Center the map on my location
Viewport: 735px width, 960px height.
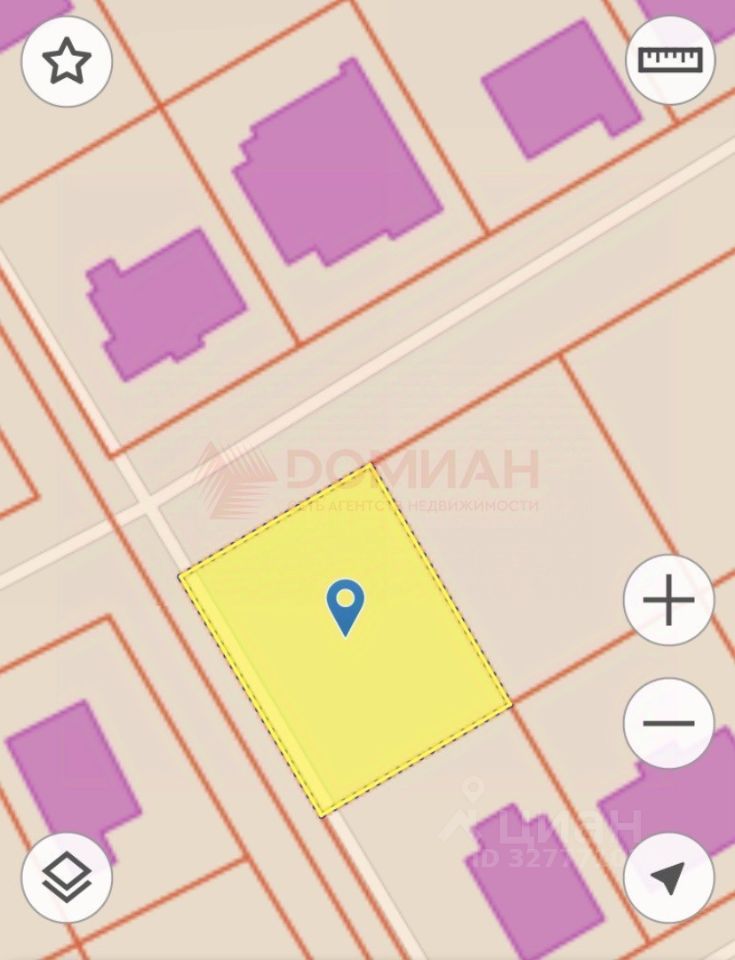tap(668, 877)
